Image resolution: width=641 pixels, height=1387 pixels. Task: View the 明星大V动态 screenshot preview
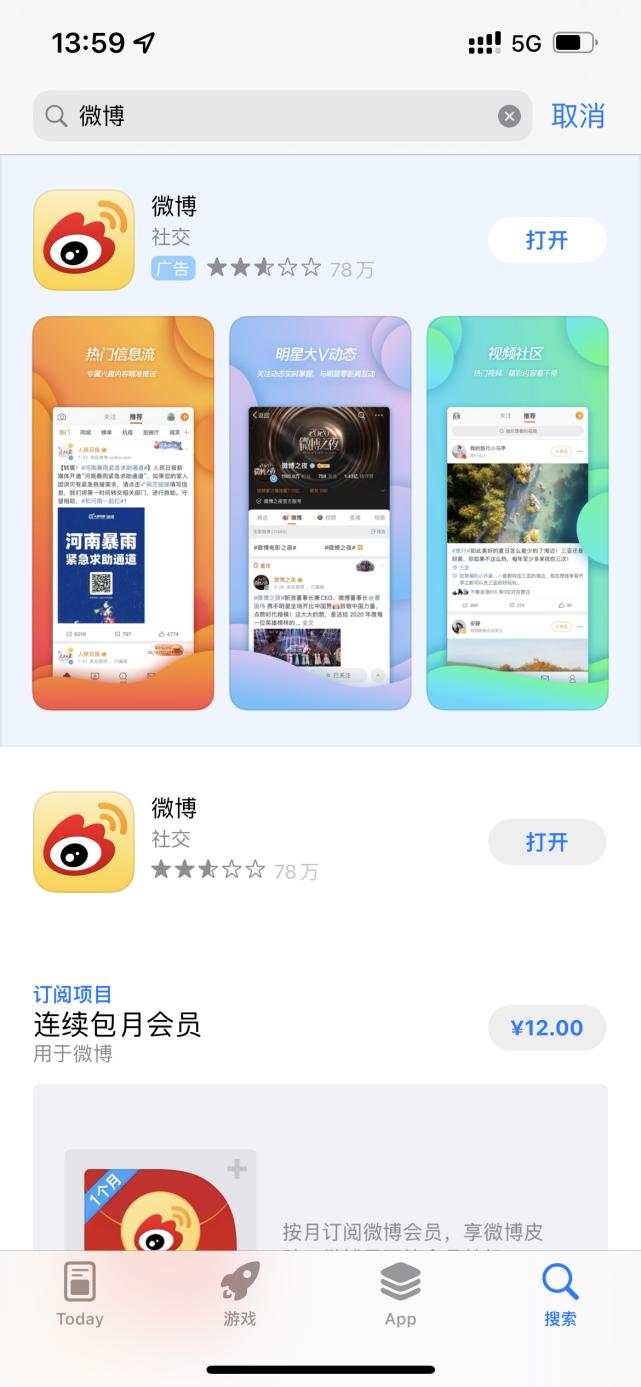(320, 513)
